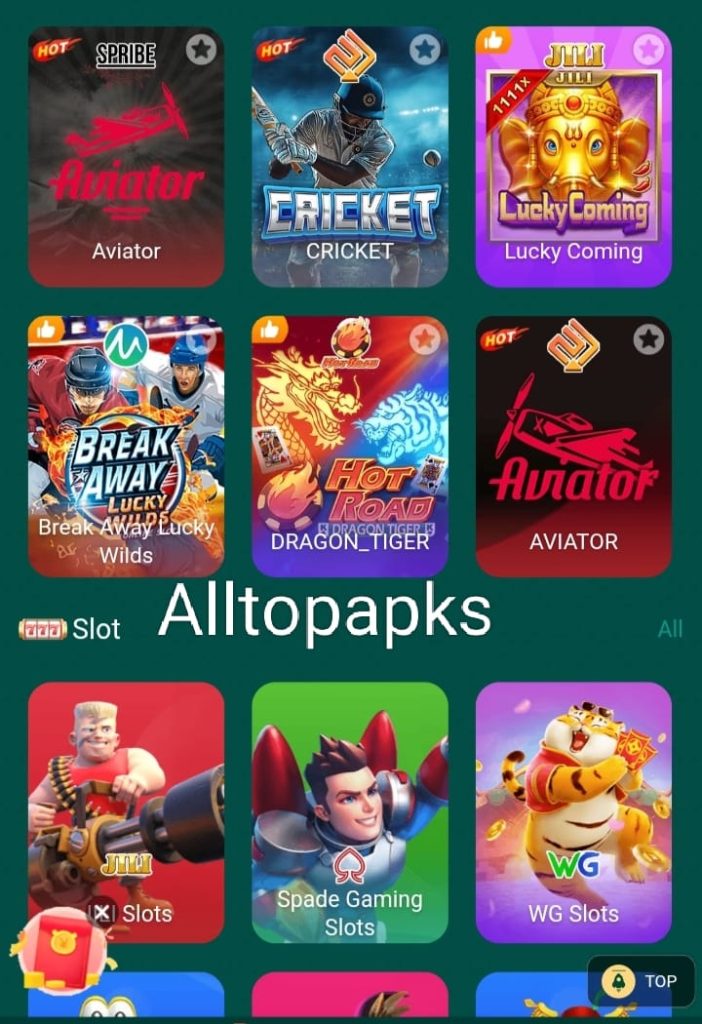Image resolution: width=702 pixels, height=1024 pixels.
Task: Open the JILI Slots provider card
Action: (x=126, y=810)
